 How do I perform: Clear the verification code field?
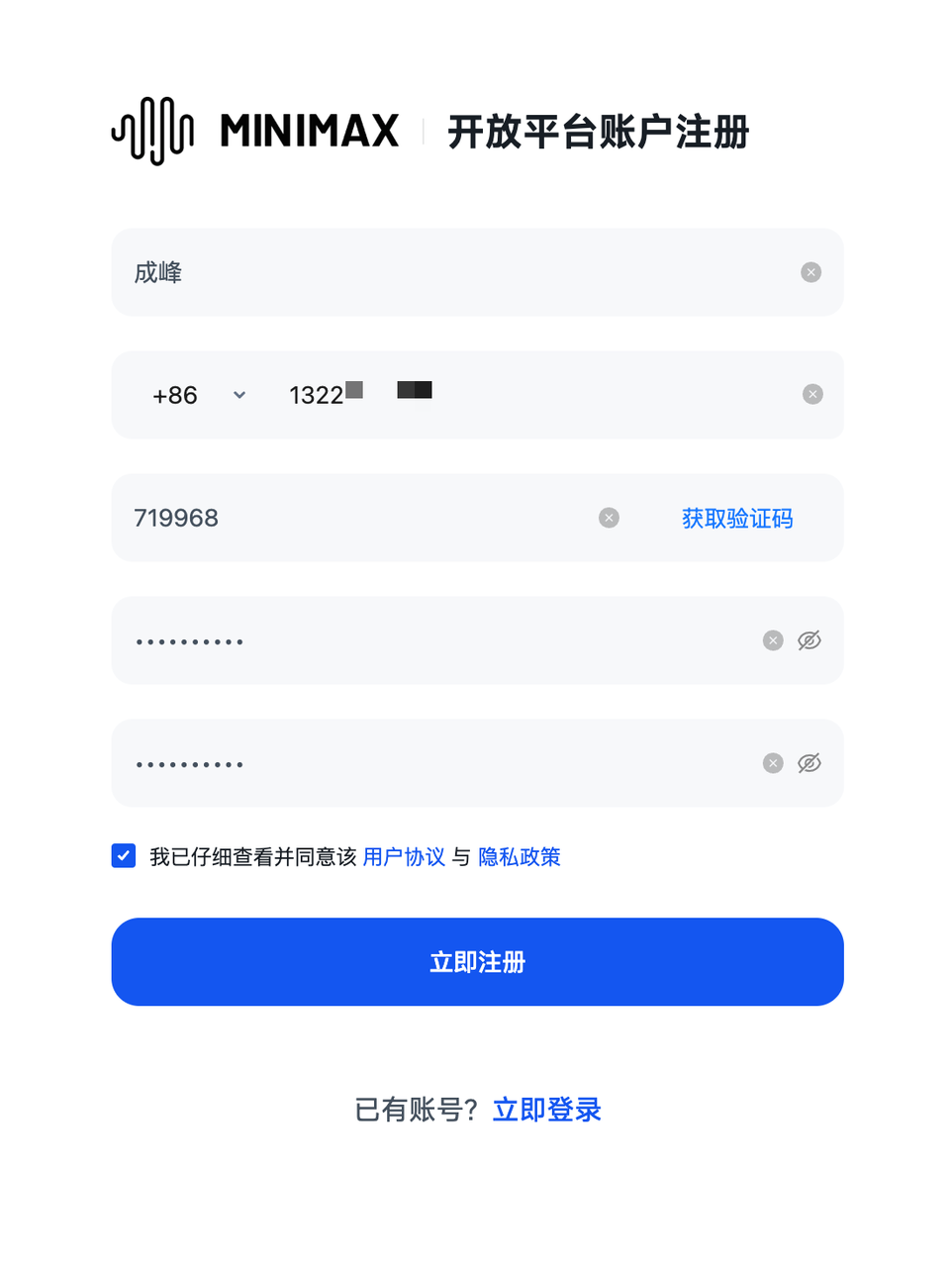click(609, 518)
